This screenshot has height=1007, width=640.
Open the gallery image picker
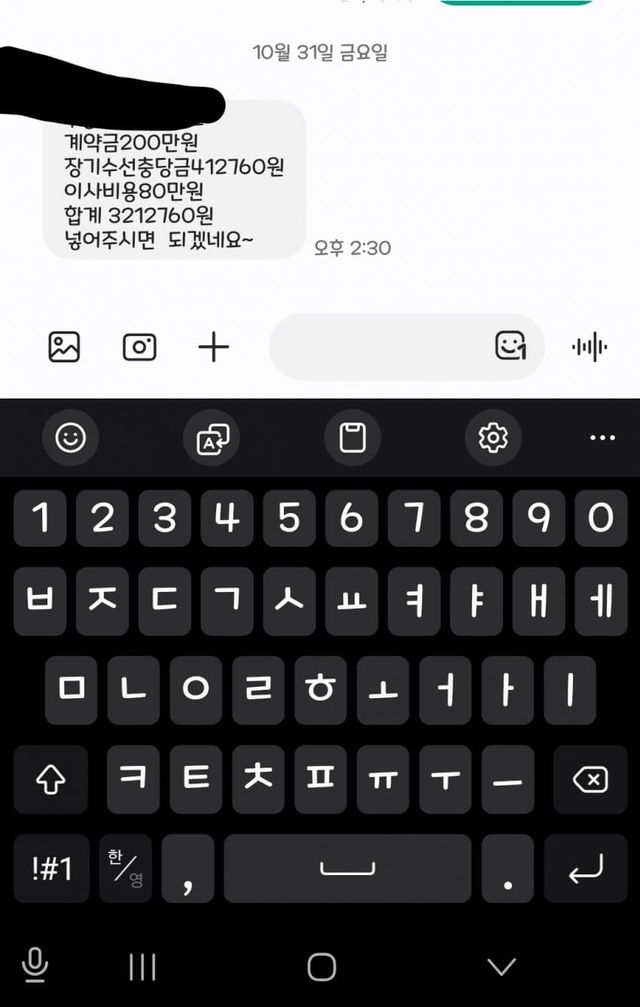click(64, 347)
